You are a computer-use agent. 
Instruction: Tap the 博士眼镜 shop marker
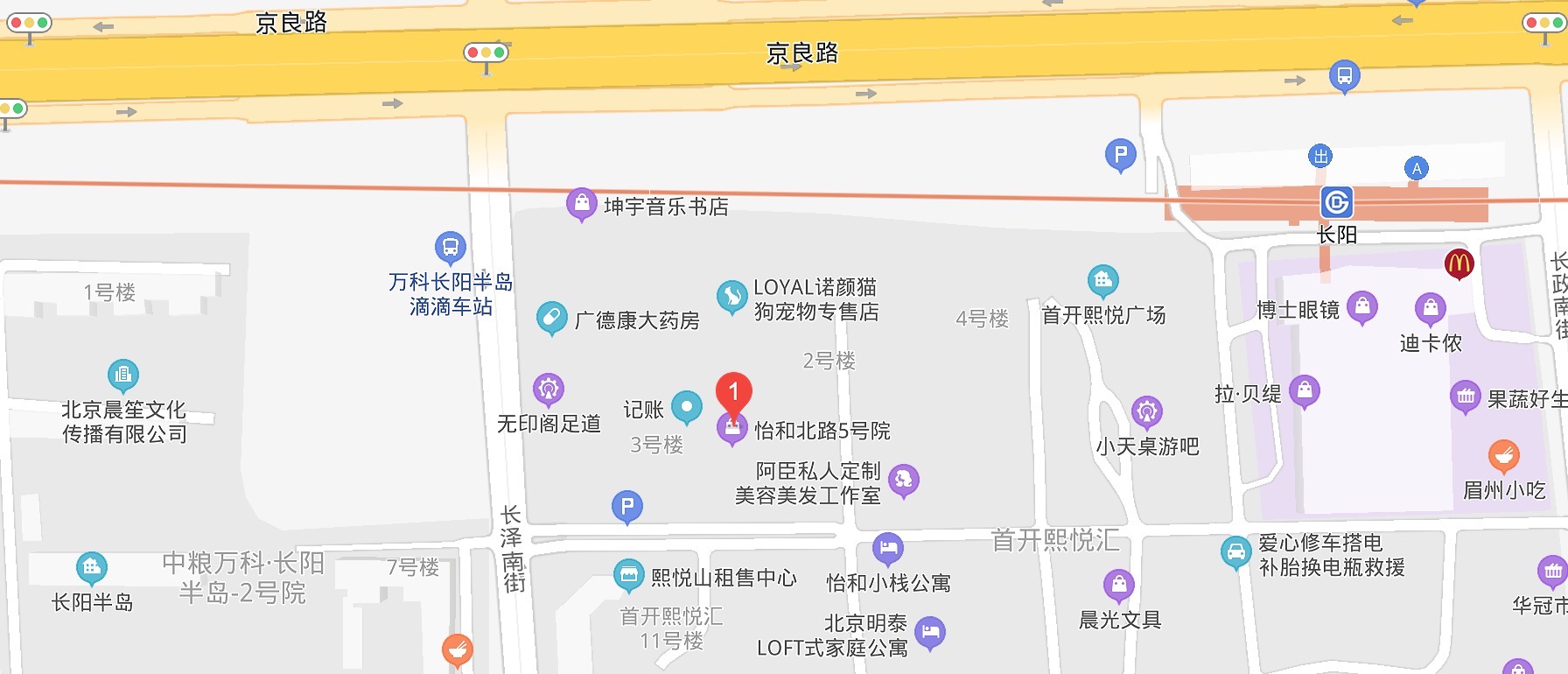(1362, 306)
